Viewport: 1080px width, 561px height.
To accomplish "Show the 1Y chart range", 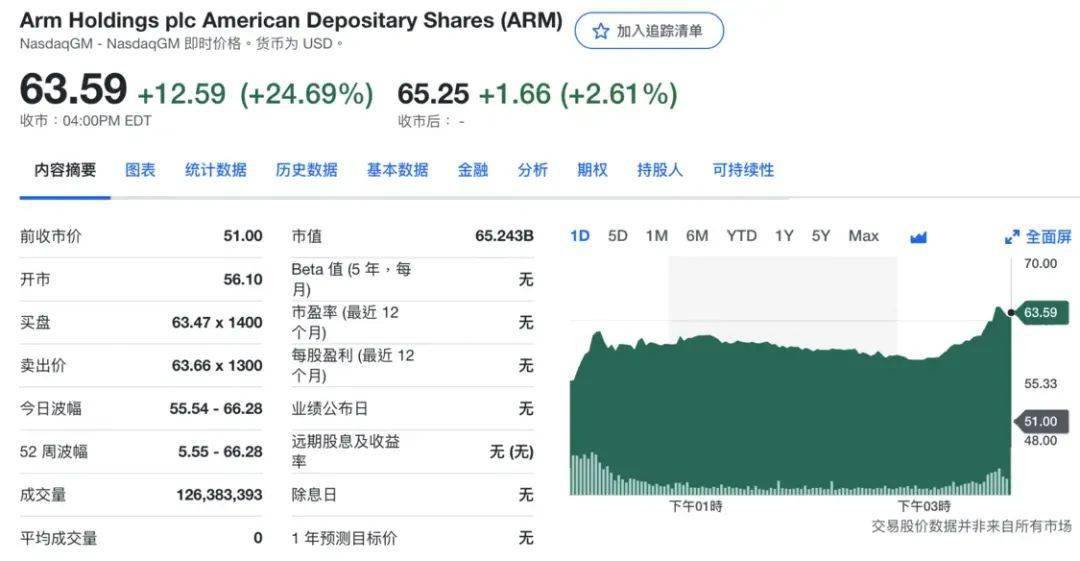I will click(784, 236).
